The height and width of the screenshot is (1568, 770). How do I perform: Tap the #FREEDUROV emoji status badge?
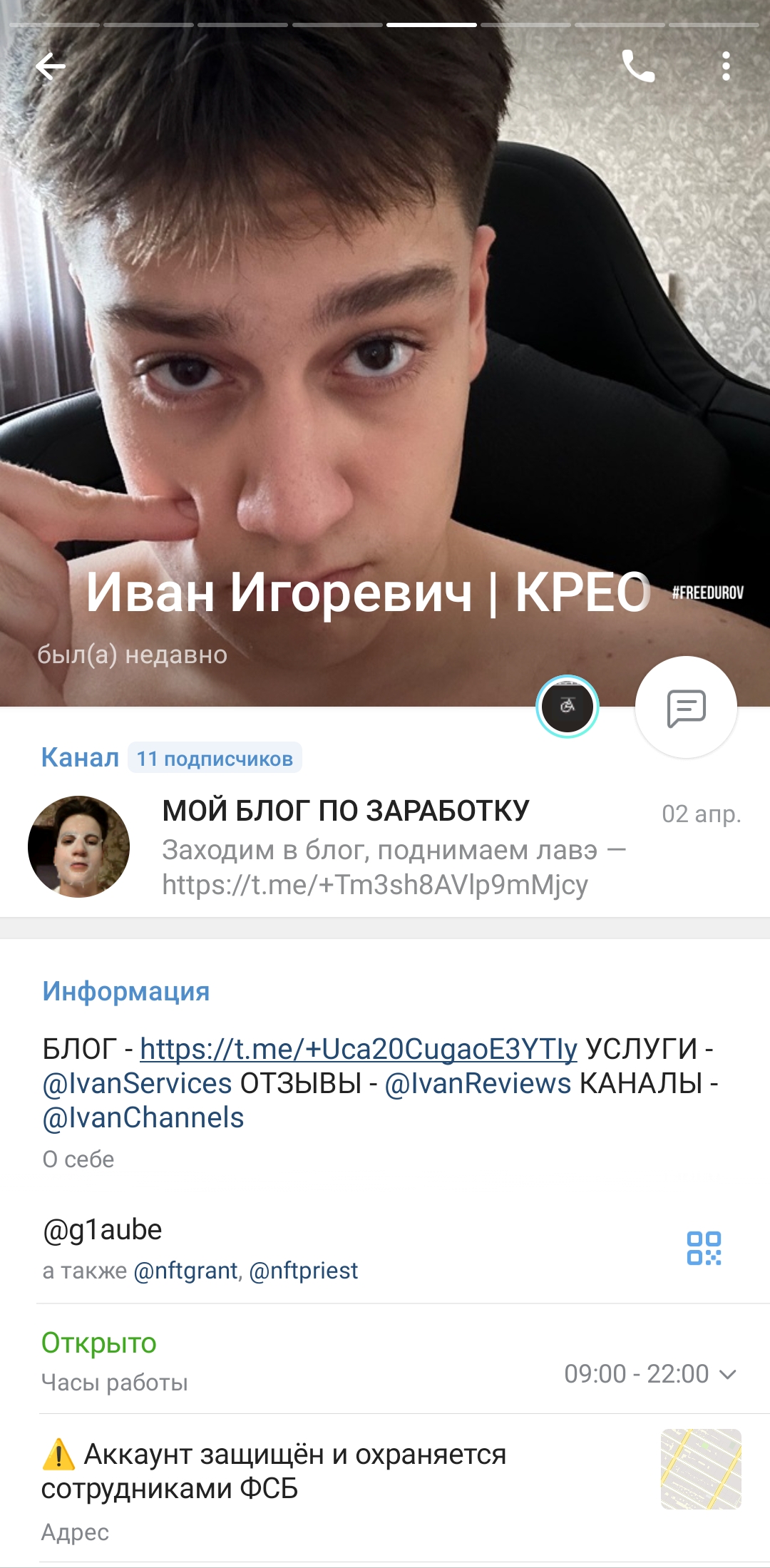point(707,593)
